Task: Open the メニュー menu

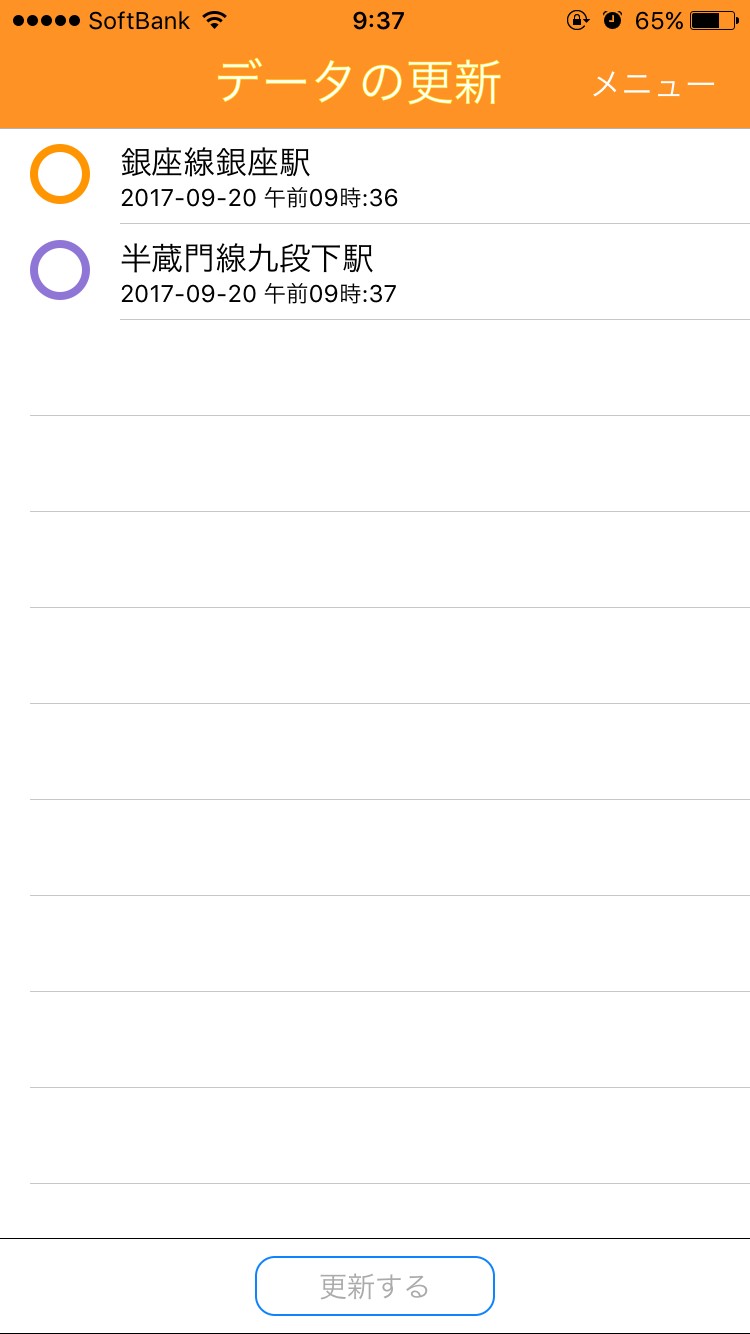Action: pos(653,85)
